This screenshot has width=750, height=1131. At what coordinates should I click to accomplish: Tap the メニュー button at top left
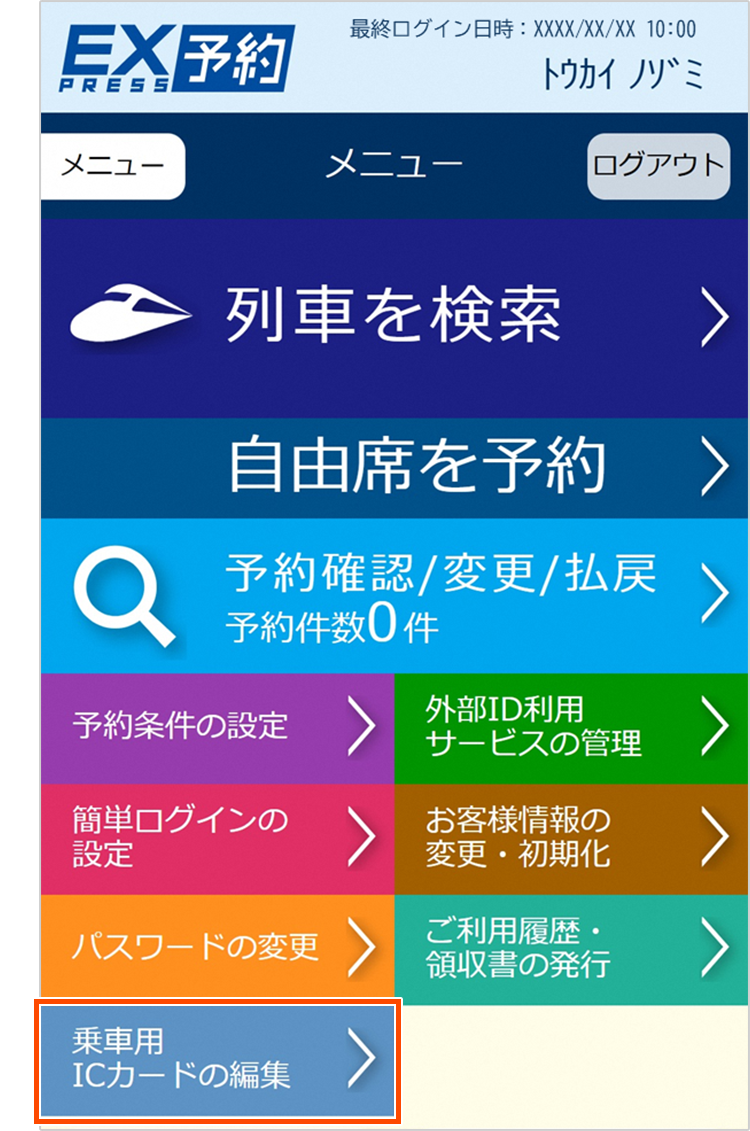click(112, 166)
